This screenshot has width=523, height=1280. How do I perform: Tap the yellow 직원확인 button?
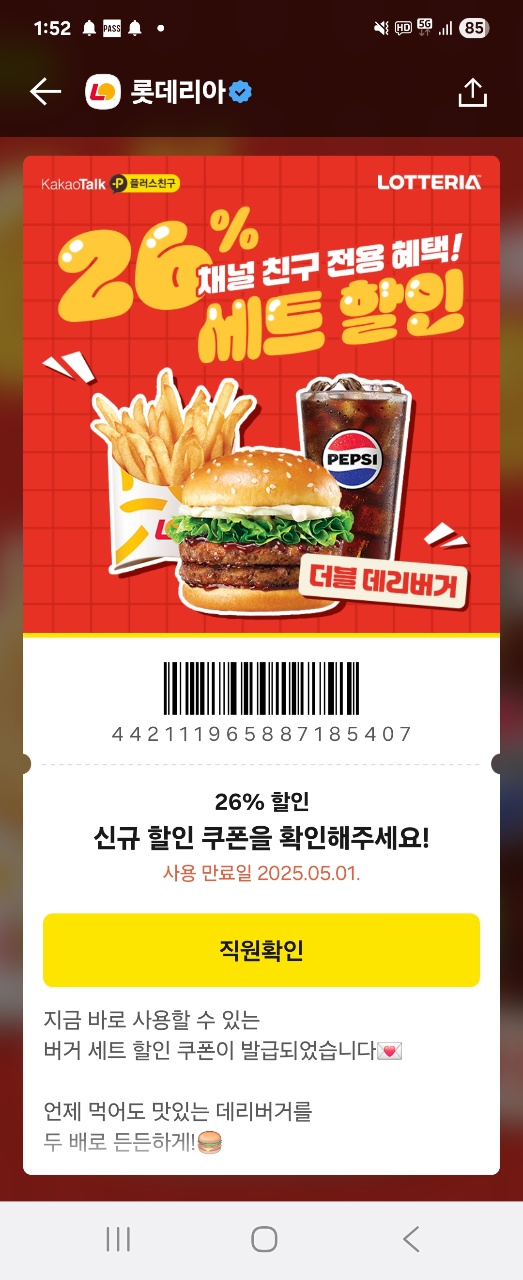(261, 950)
